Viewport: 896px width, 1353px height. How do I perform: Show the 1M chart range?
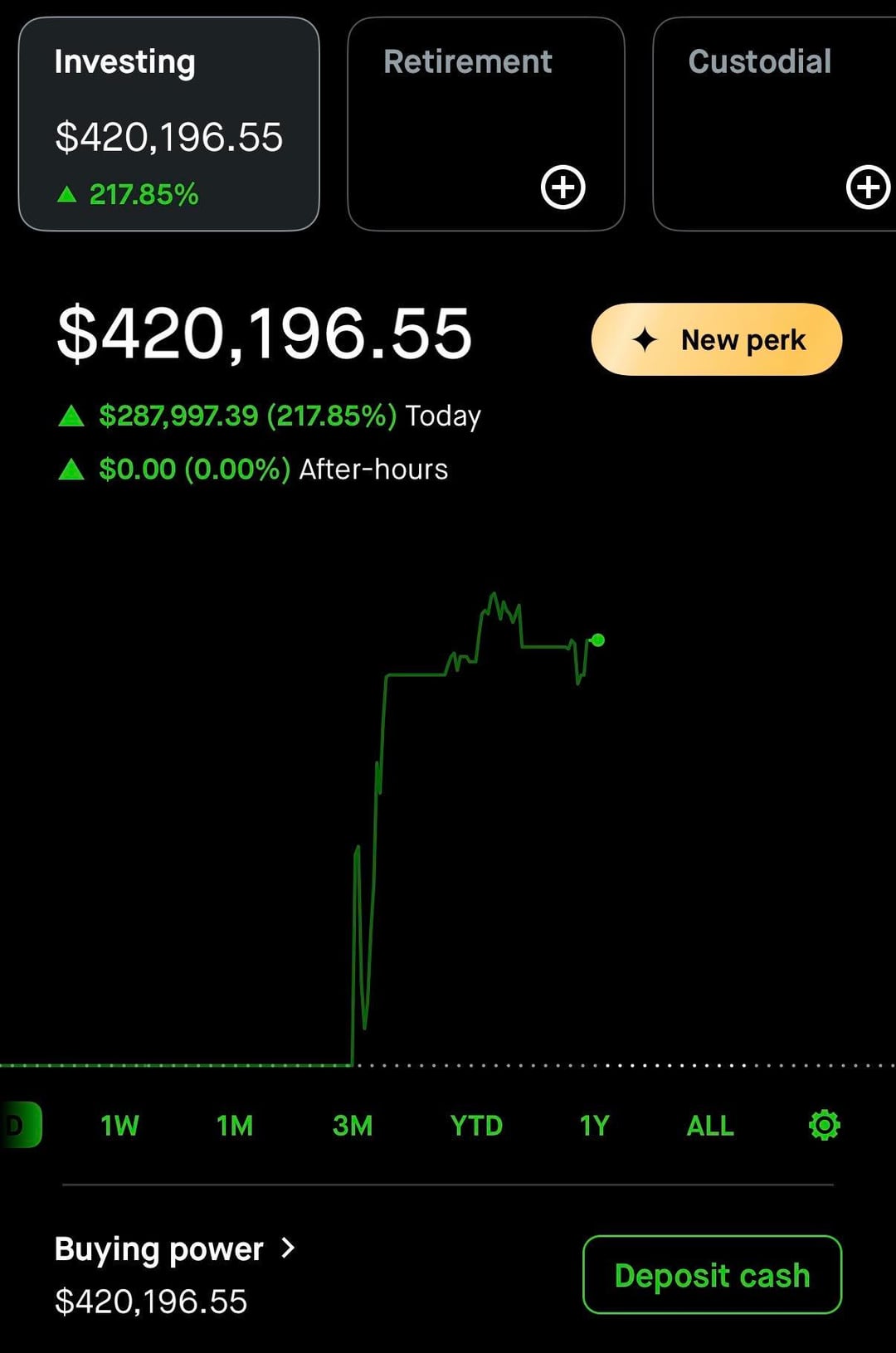click(235, 1126)
